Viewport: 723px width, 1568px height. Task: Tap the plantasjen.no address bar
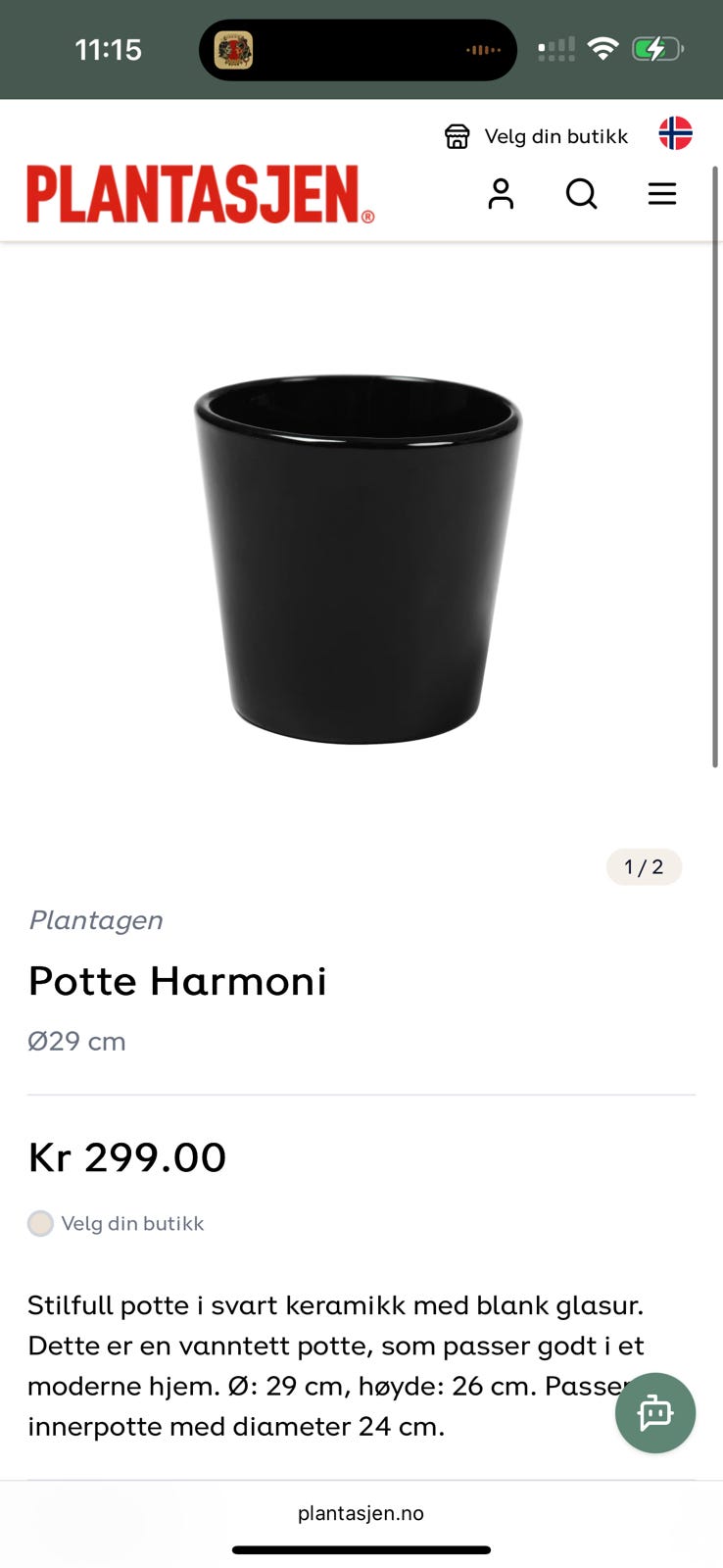(x=361, y=1513)
